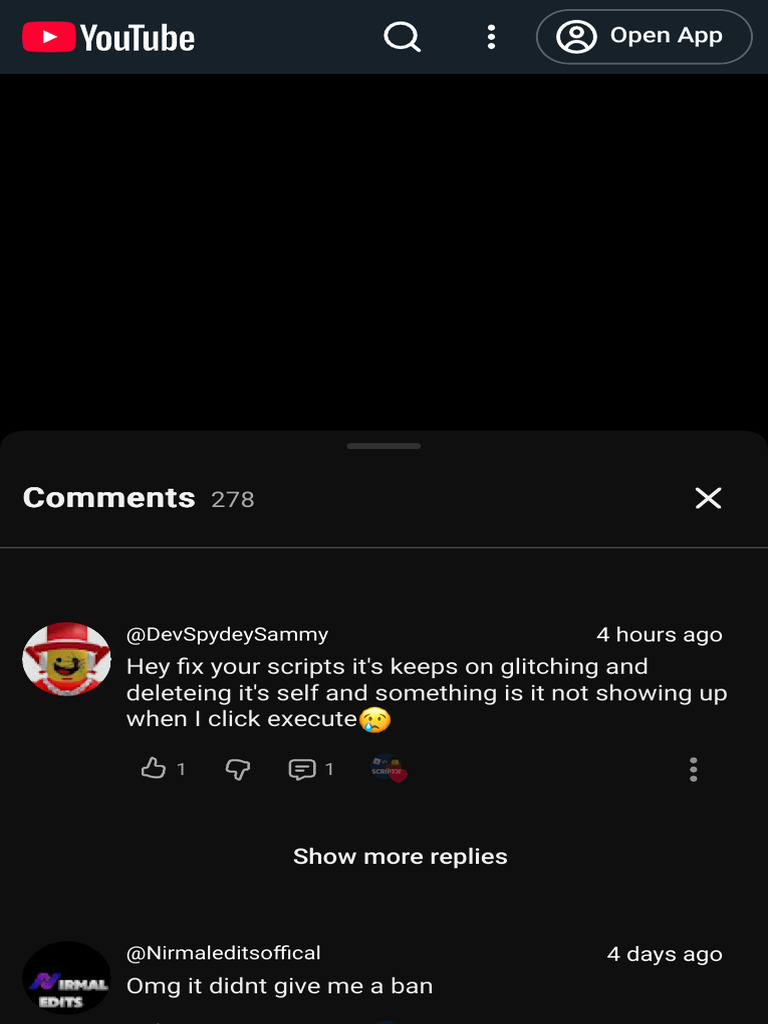Tap the video player area
This screenshot has width=768, height=1024.
pos(384,251)
